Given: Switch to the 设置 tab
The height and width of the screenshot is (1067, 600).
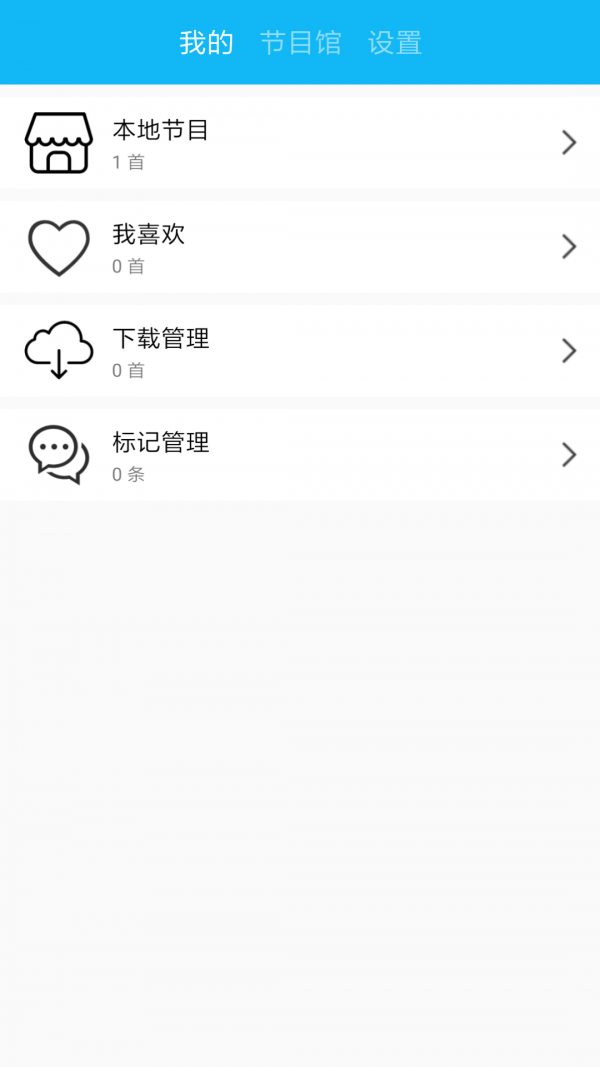Looking at the screenshot, I should [x=395, y=43].
